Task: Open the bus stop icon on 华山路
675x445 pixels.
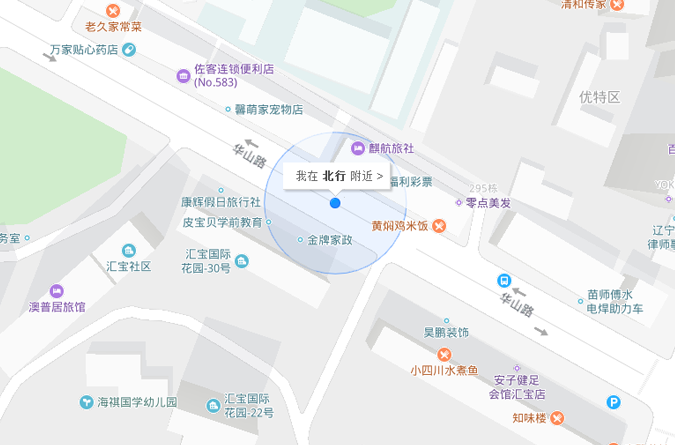Action: click(x=505, y=281)
